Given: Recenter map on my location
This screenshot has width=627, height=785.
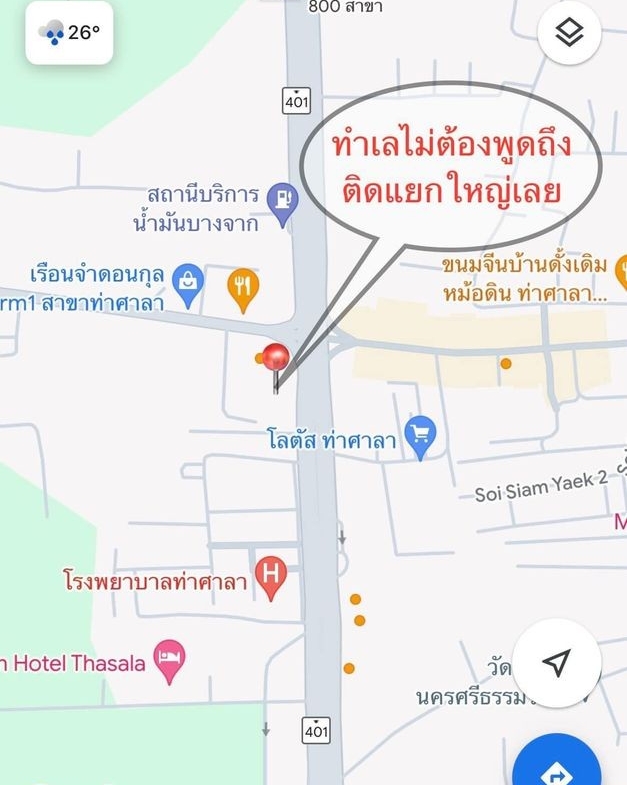Looking at the screenshot, I should [556, 662].
